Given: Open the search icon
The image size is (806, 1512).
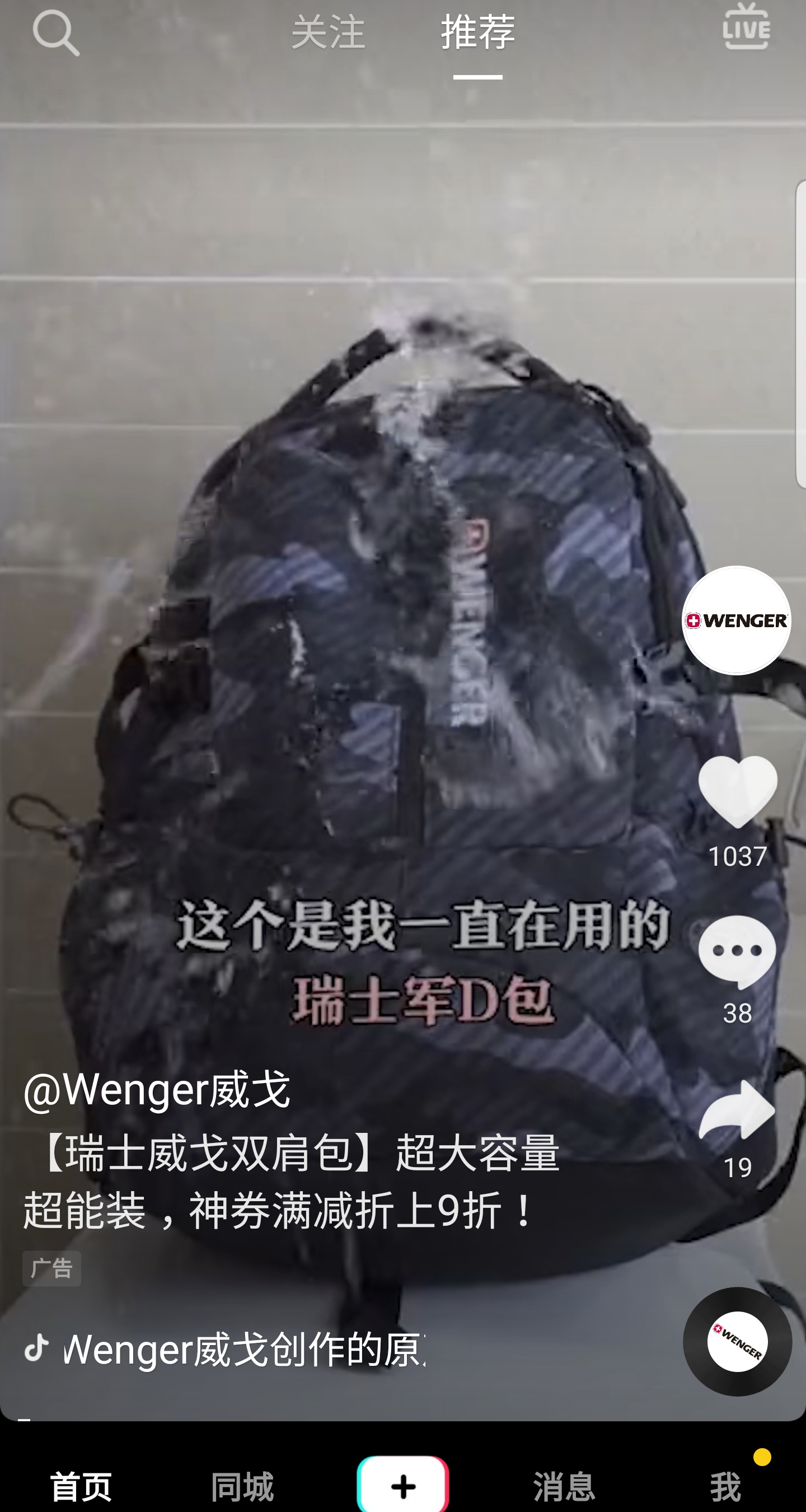Looking at the screenshot, I should click(56, 34).
